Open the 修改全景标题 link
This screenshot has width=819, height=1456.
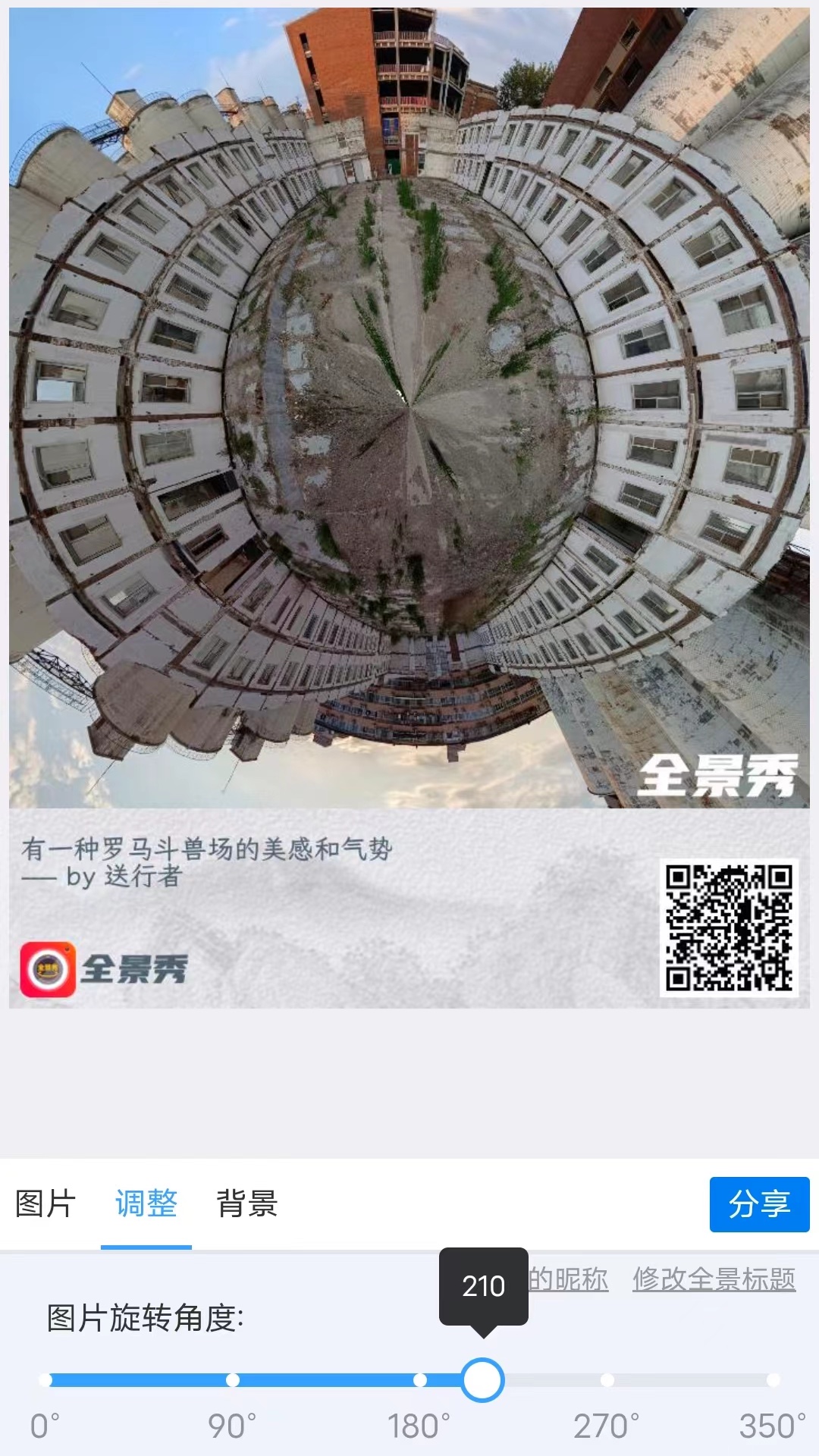click(x=714, y=1279)
